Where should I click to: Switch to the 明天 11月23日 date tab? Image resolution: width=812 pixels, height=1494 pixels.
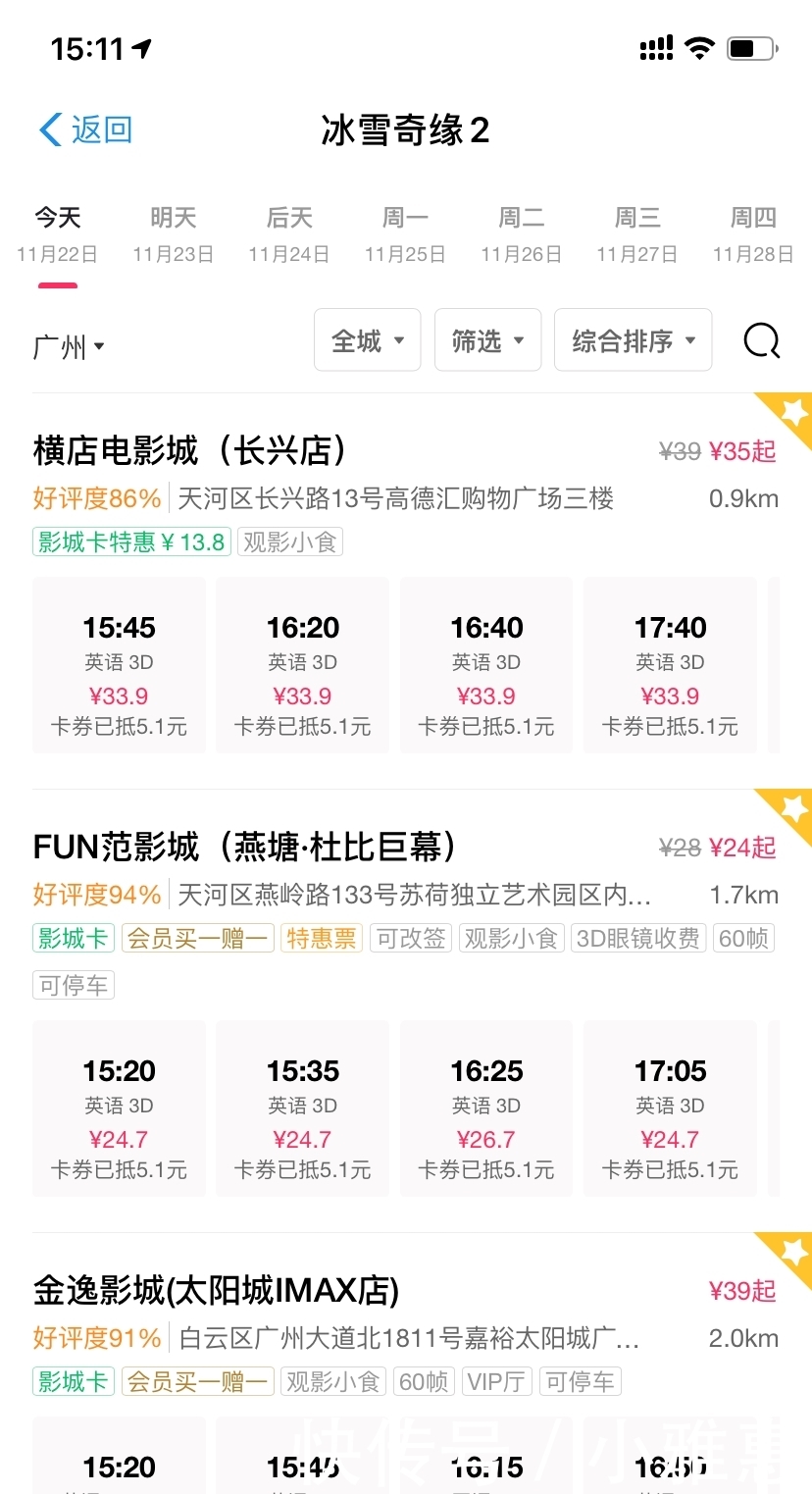coord(173,232)
